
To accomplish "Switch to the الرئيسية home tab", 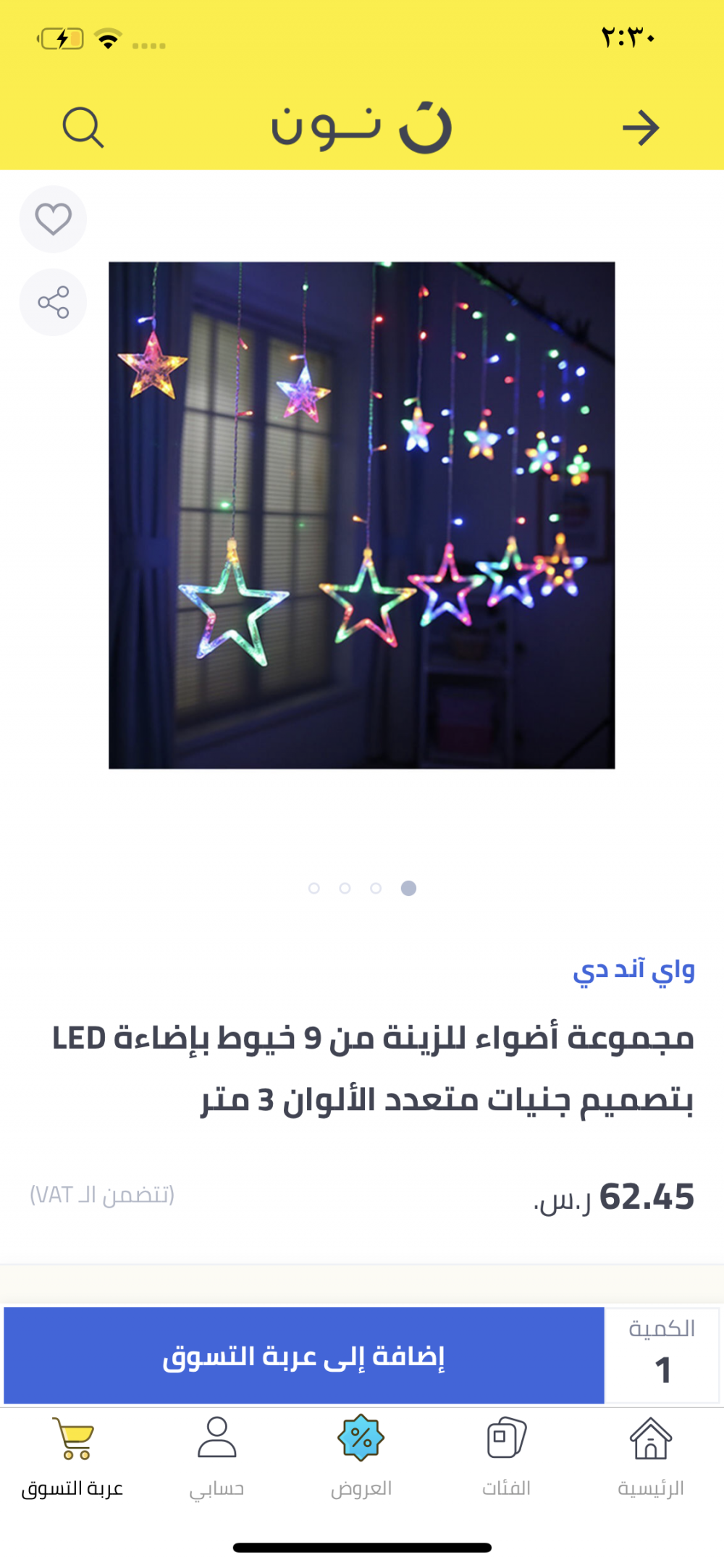I will pyautogui.click(x=651, y=1456).
